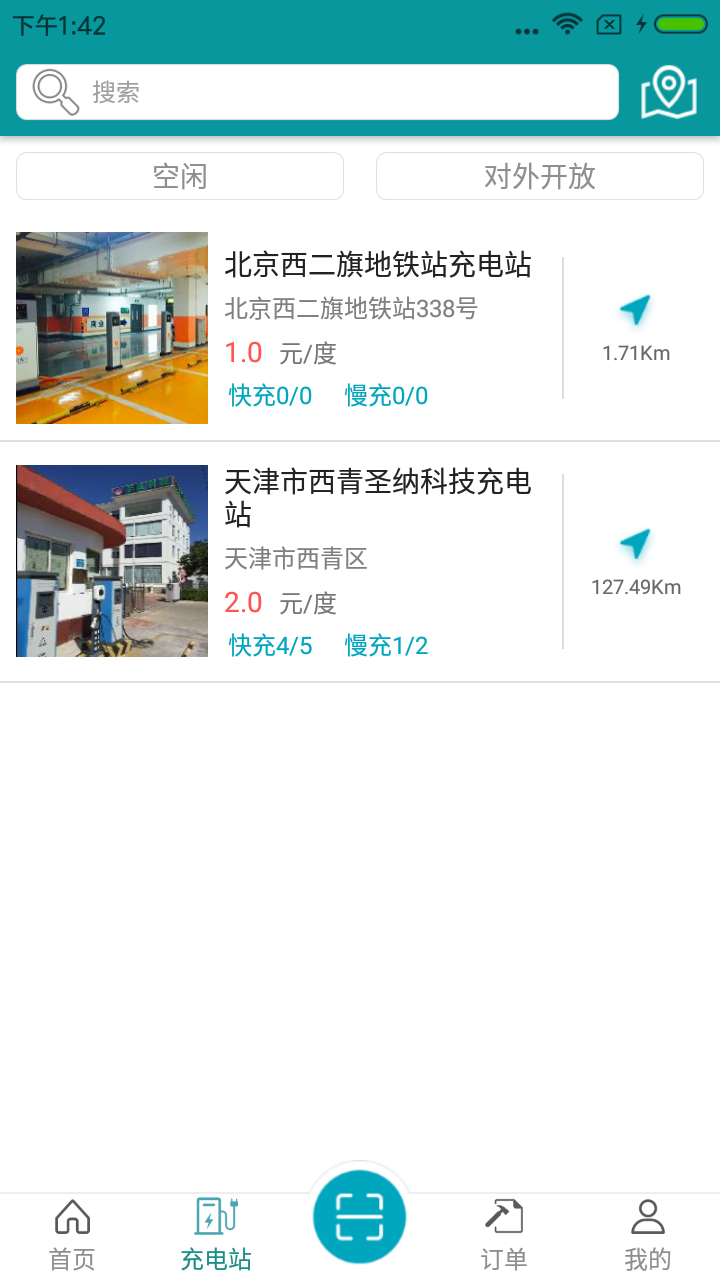This screenshot has height=1280, width=720.
Task: Navigate to the station 1.71Km away
Action: (x=636, y=328)
